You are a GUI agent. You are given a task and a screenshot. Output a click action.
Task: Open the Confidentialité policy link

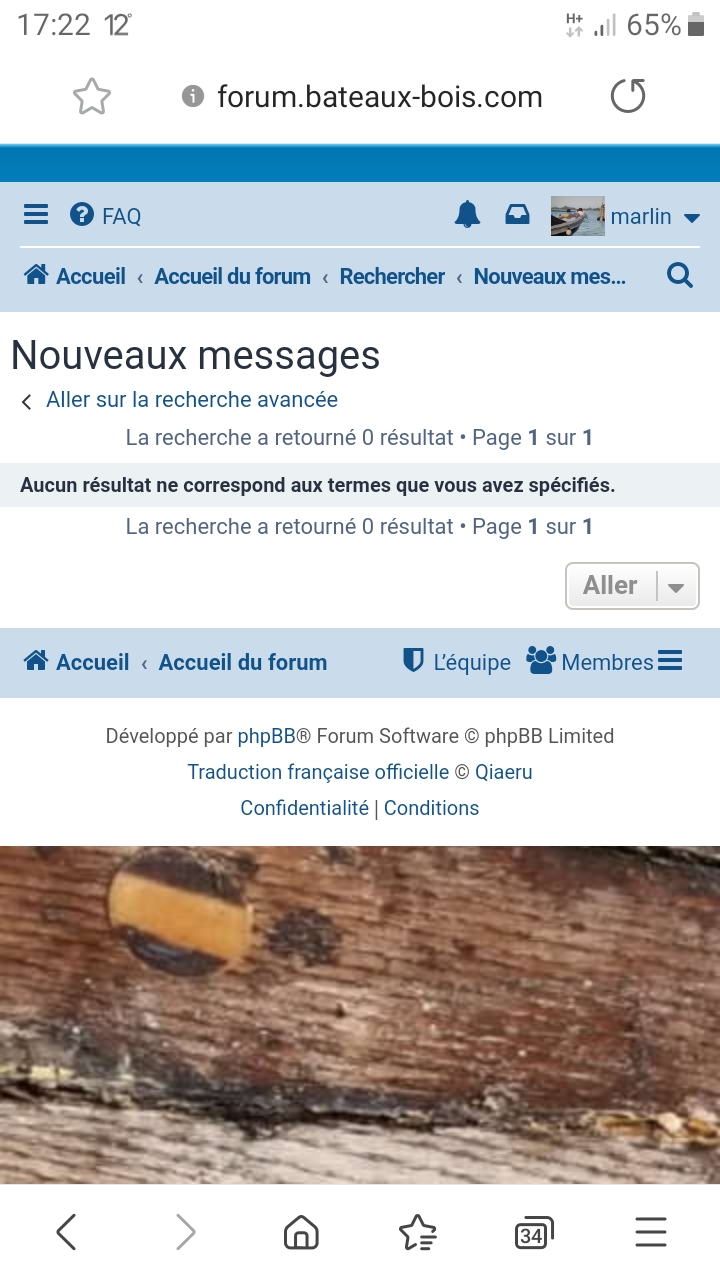[304, 808]
